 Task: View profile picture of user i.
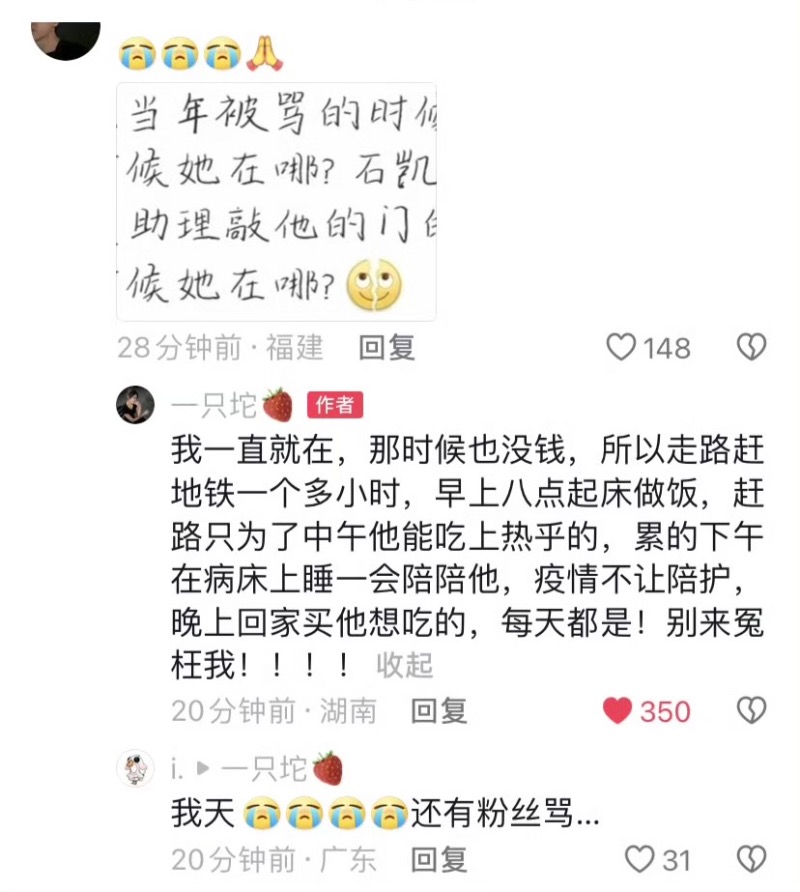[x=135, y=768]
